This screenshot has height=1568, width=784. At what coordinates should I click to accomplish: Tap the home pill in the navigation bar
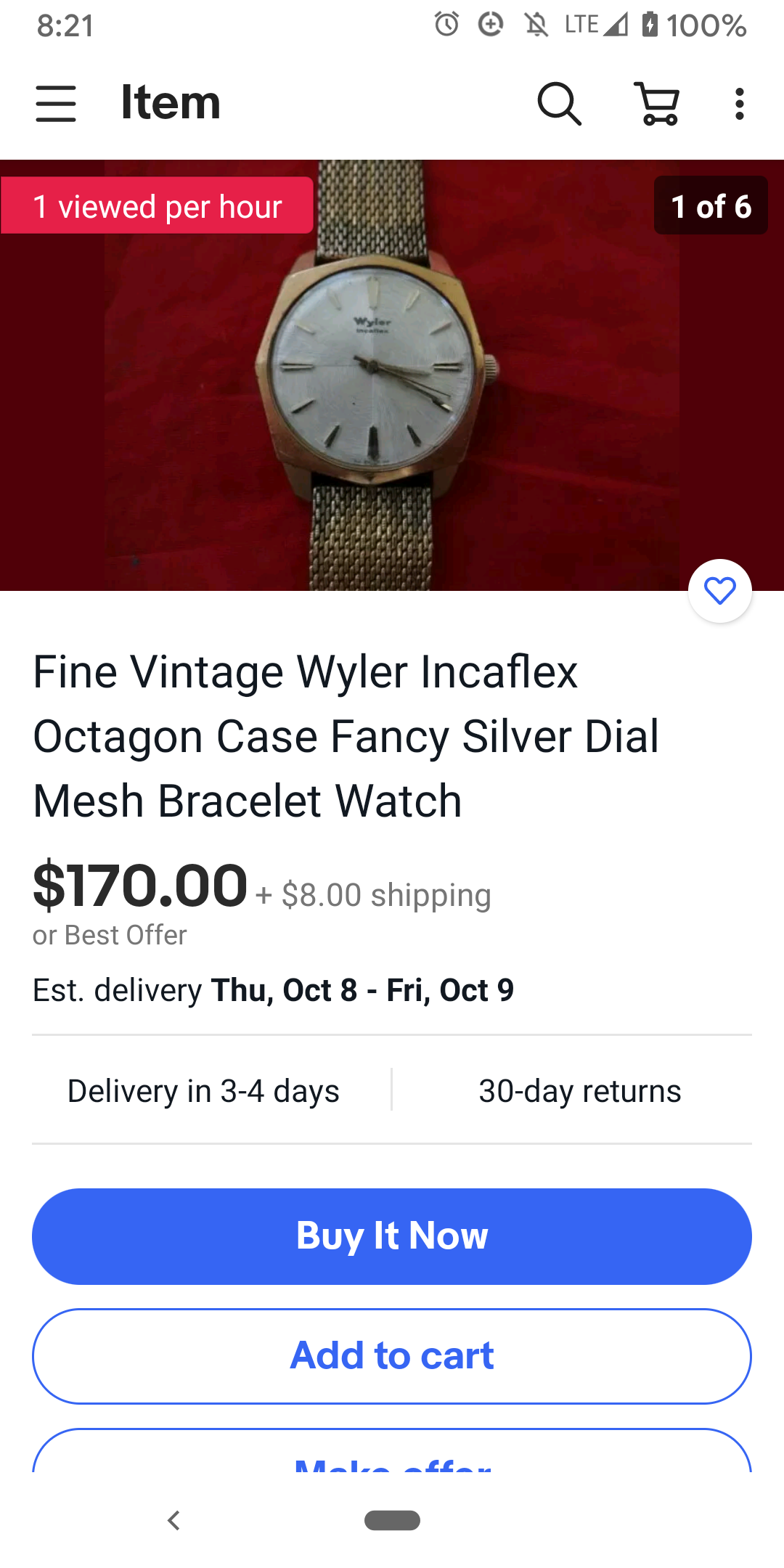[392, 1519]
